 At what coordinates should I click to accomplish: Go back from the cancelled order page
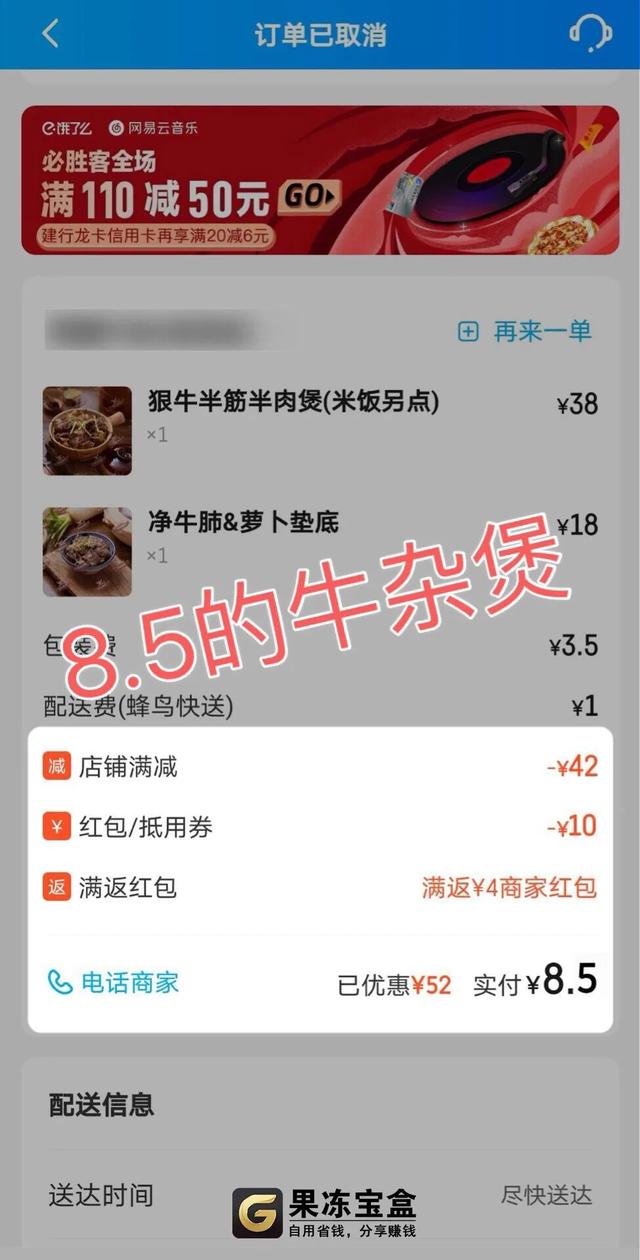click(x=50, y=34)
